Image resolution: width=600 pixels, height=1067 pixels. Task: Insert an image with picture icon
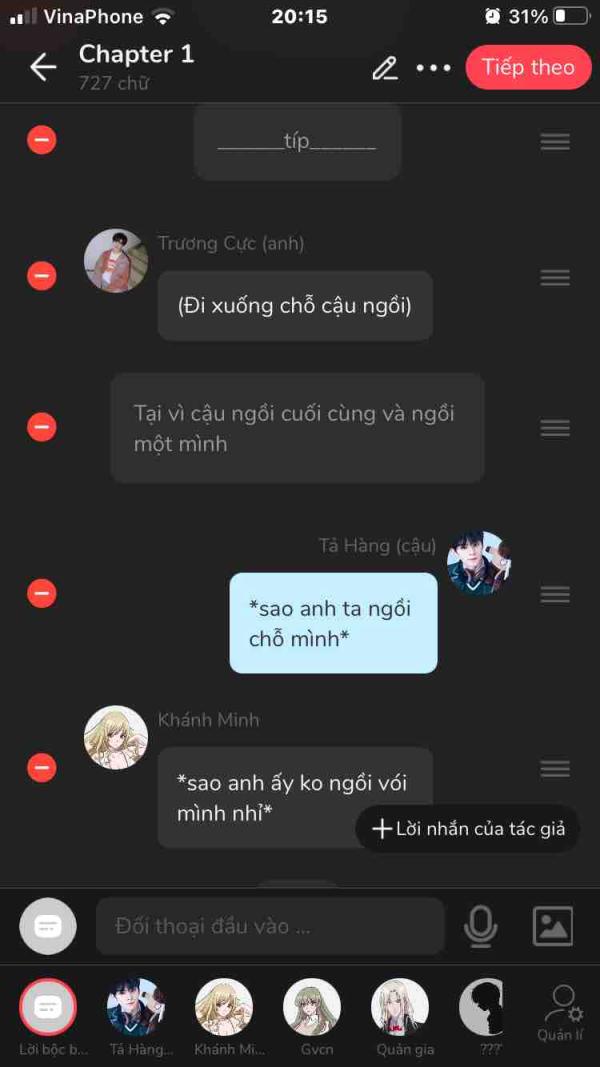tap(552, 926)
